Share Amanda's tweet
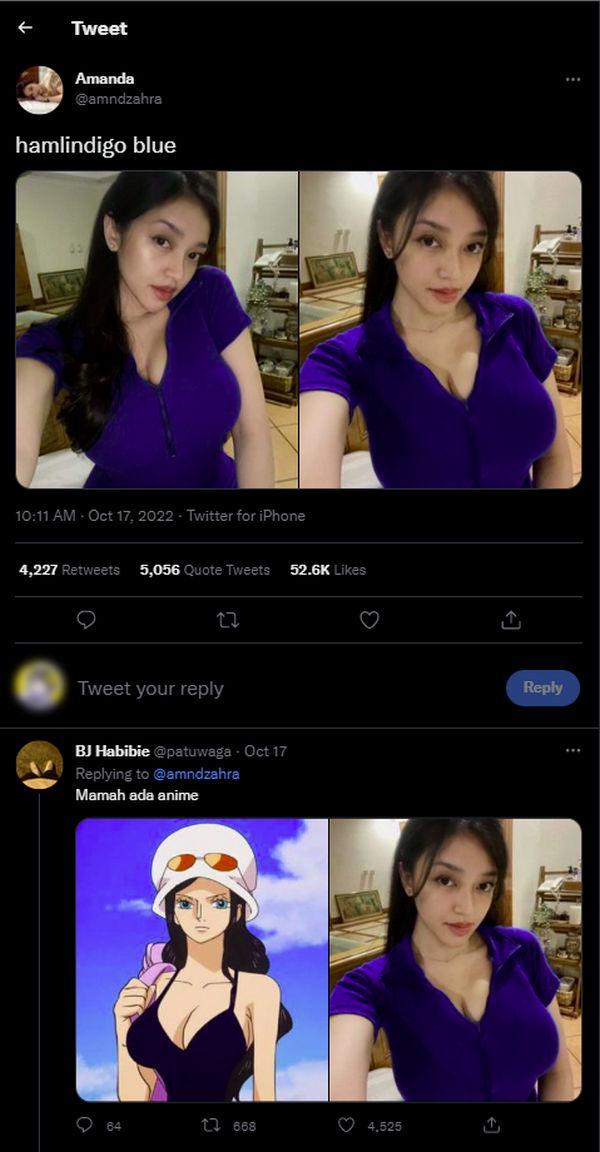600x1152 pixels. (511, 620)
